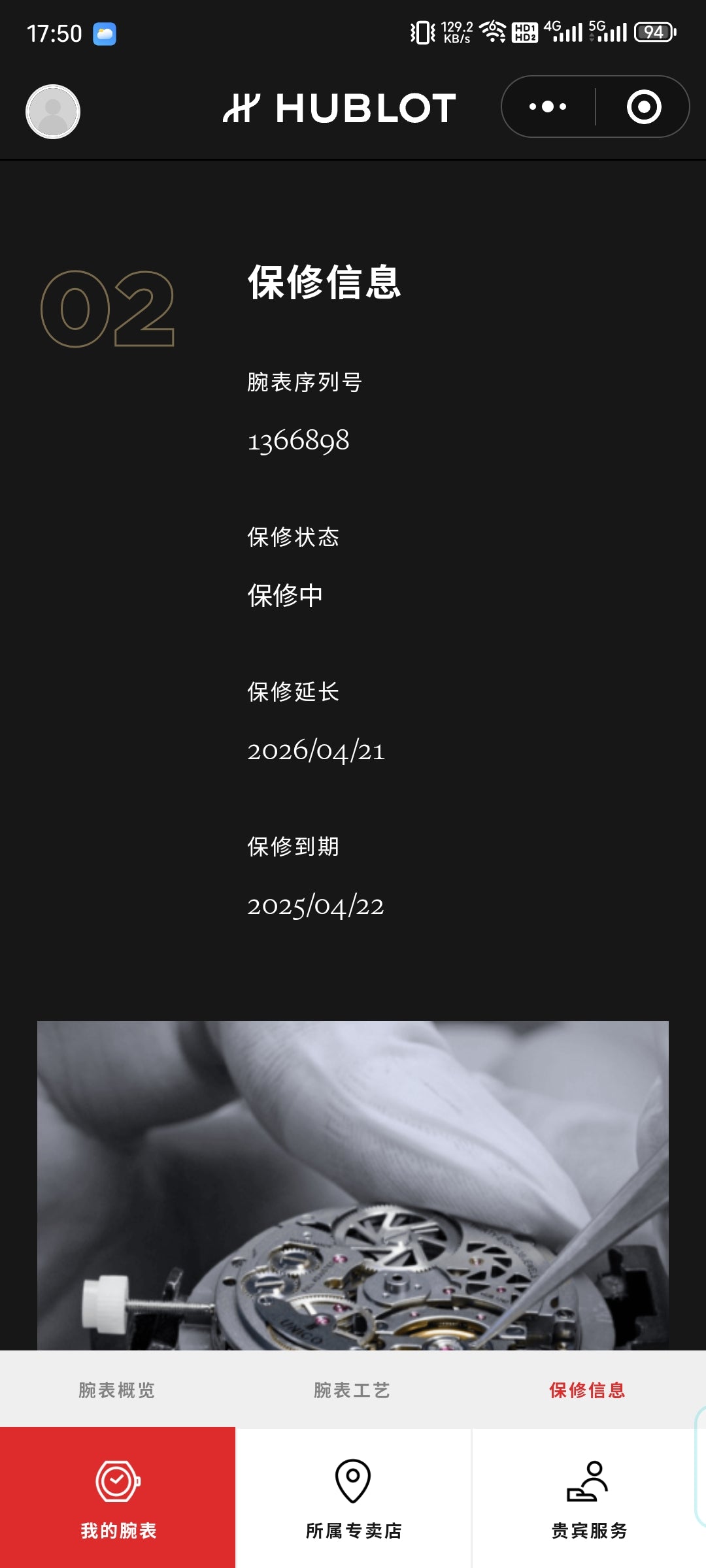
Task: Switch to the 腕表概览 tab
Action: [117, 1390]
